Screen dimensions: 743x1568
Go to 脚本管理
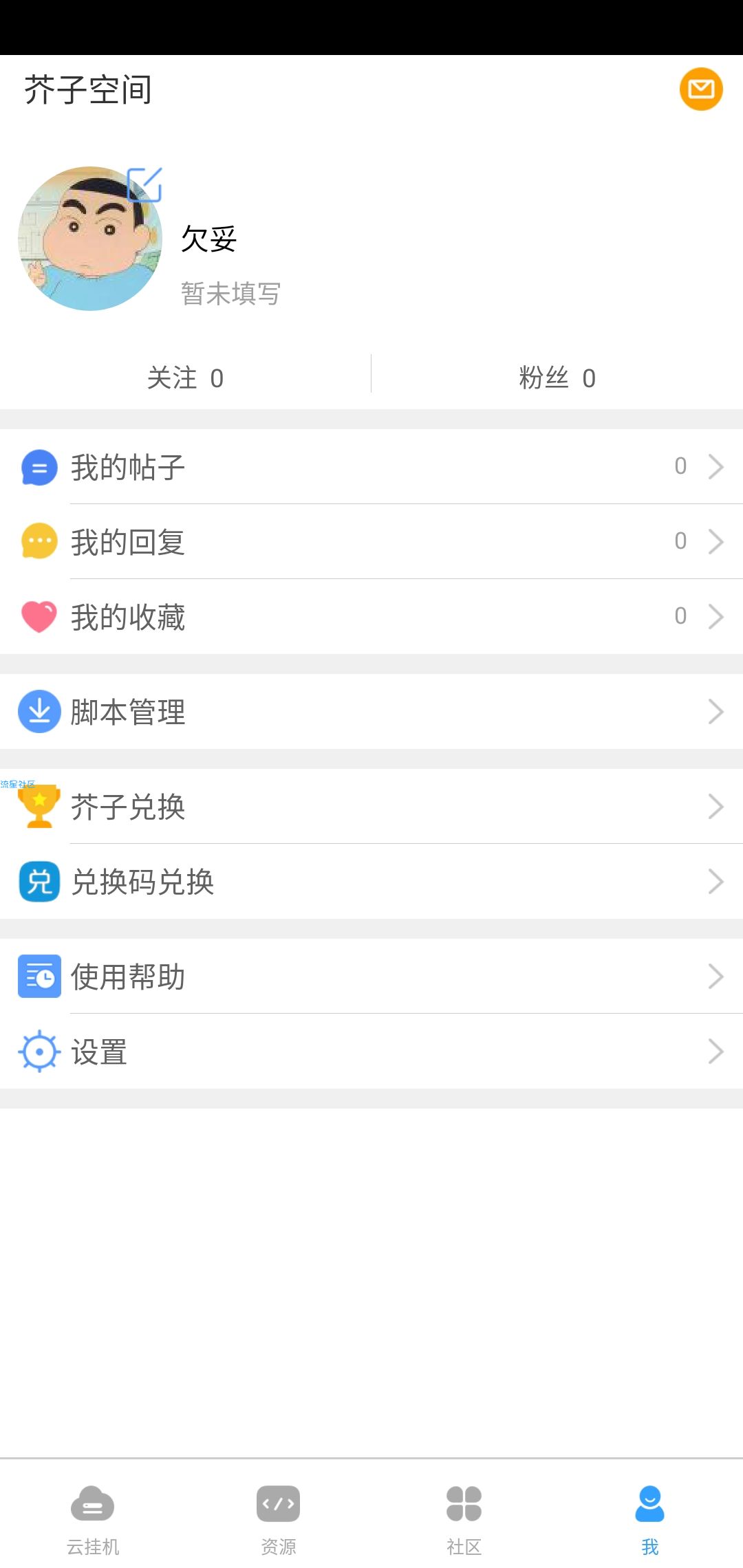tap(371, 711)
